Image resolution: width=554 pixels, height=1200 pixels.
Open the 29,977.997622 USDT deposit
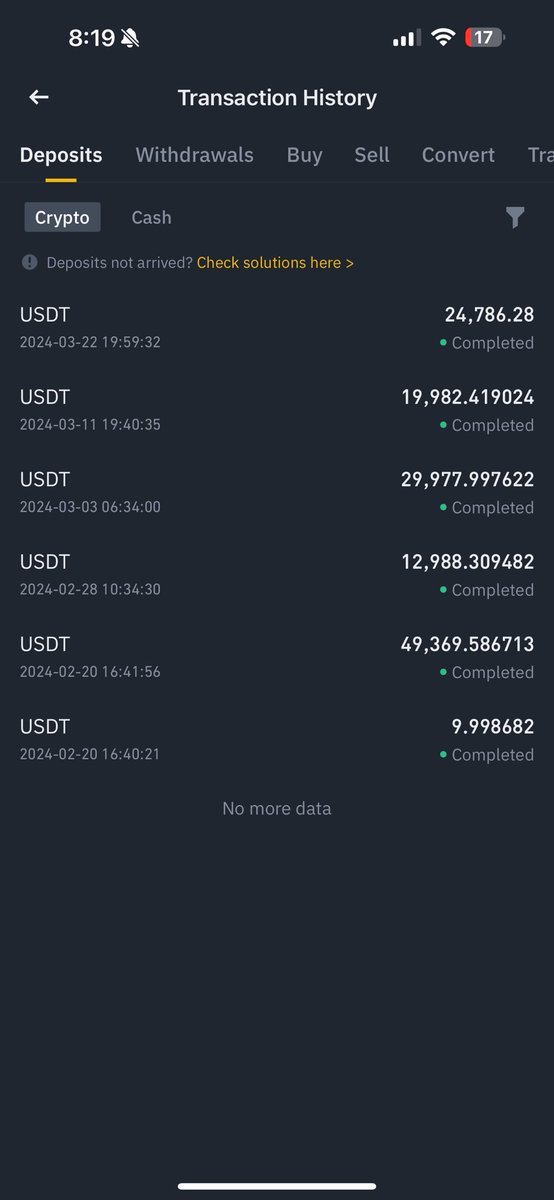pos(277,492)
